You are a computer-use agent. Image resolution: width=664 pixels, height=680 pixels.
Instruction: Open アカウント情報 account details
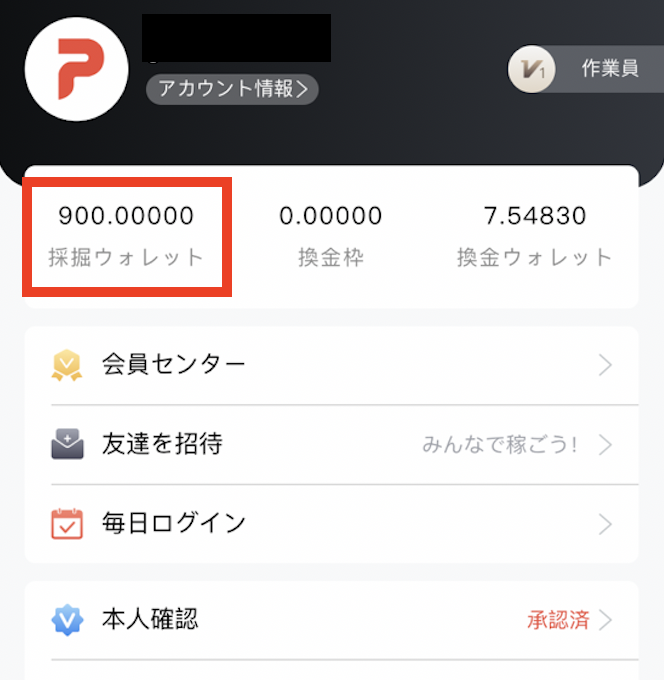[232, 88]
